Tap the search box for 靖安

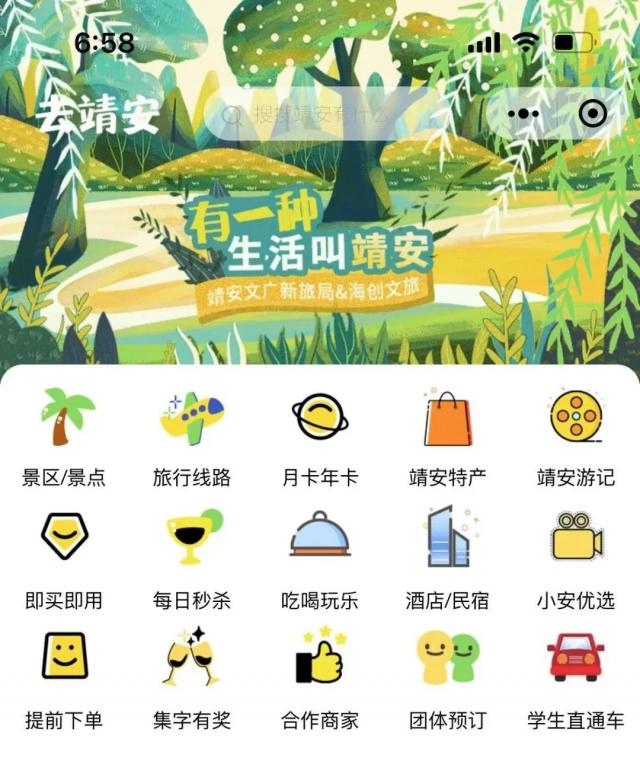tap(330, 115)
